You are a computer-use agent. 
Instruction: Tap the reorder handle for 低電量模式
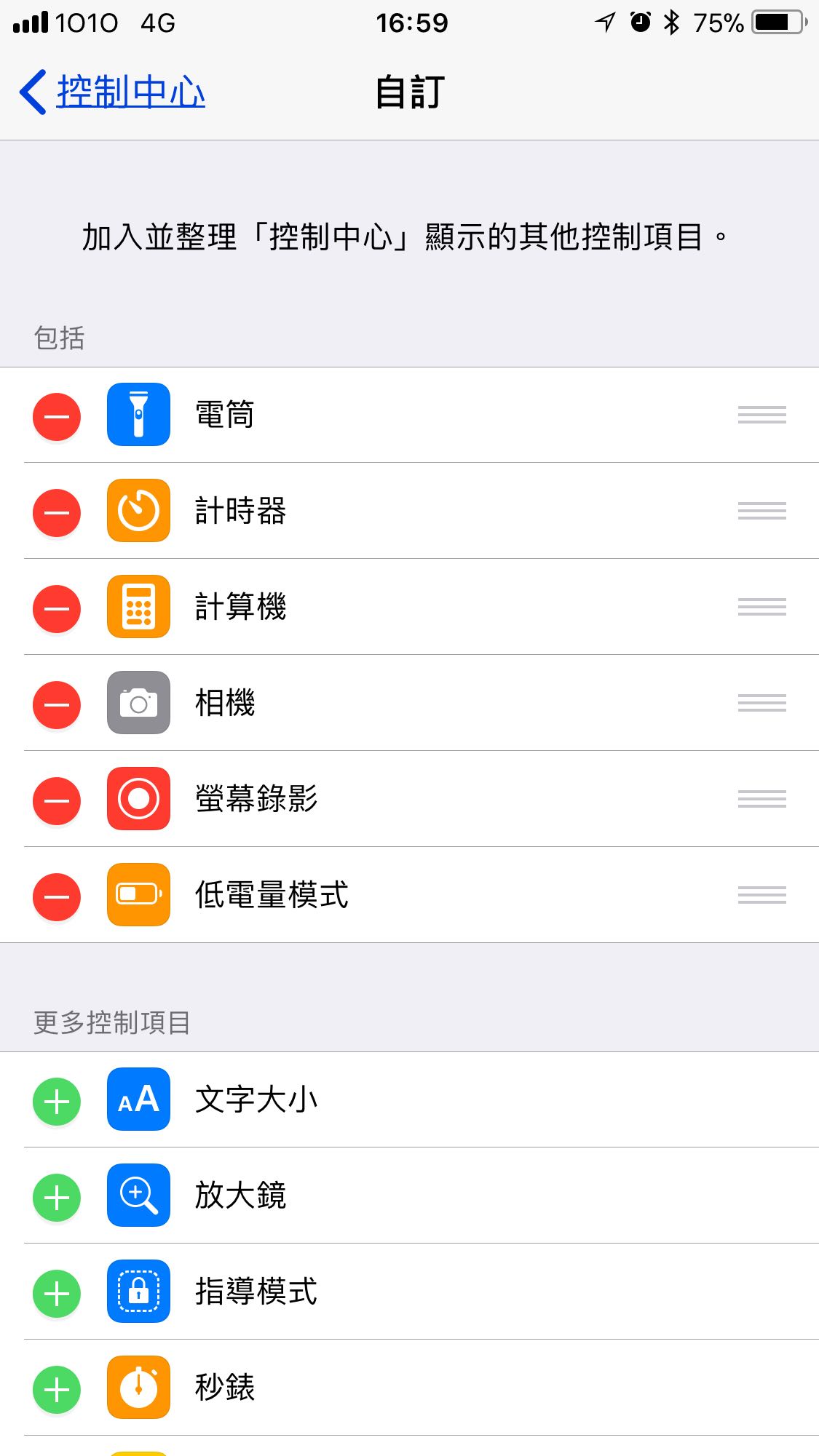(762, 895)
